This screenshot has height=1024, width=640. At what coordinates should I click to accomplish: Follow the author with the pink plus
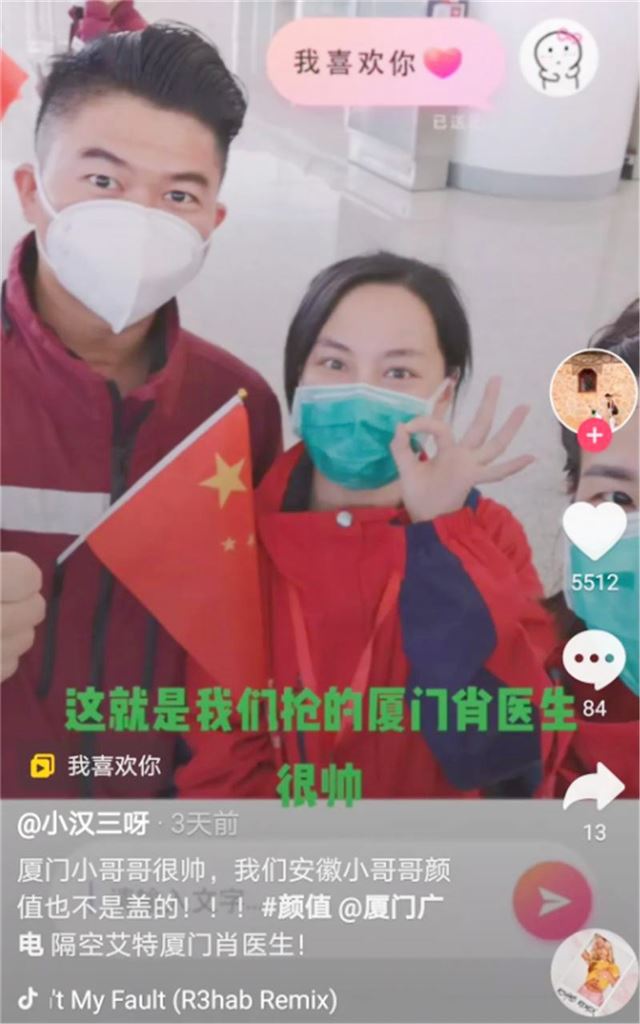(594, 435)
